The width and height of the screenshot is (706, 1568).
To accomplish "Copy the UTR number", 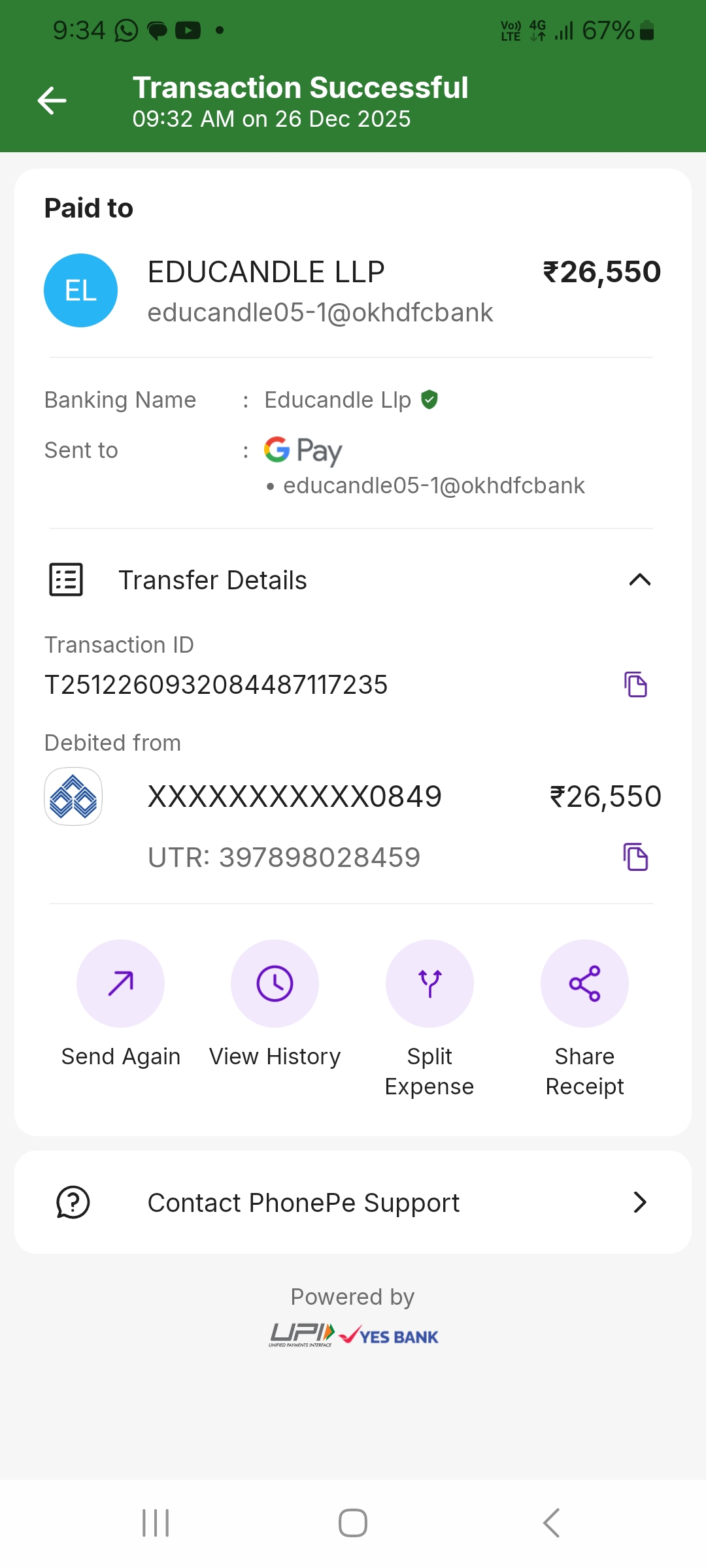I will 635,857.
